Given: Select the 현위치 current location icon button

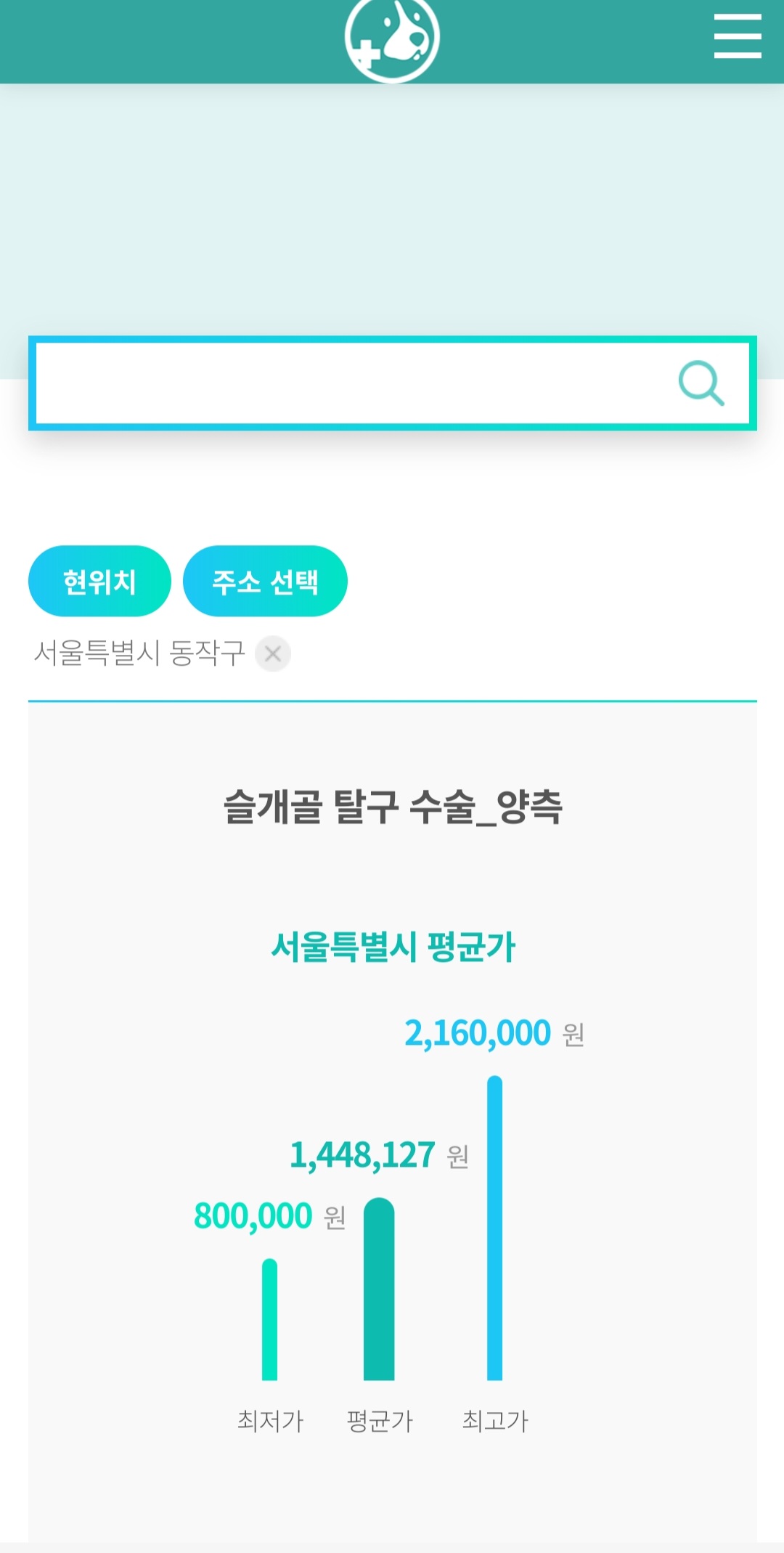Looking at the screenshot, I should click(99, 580).
